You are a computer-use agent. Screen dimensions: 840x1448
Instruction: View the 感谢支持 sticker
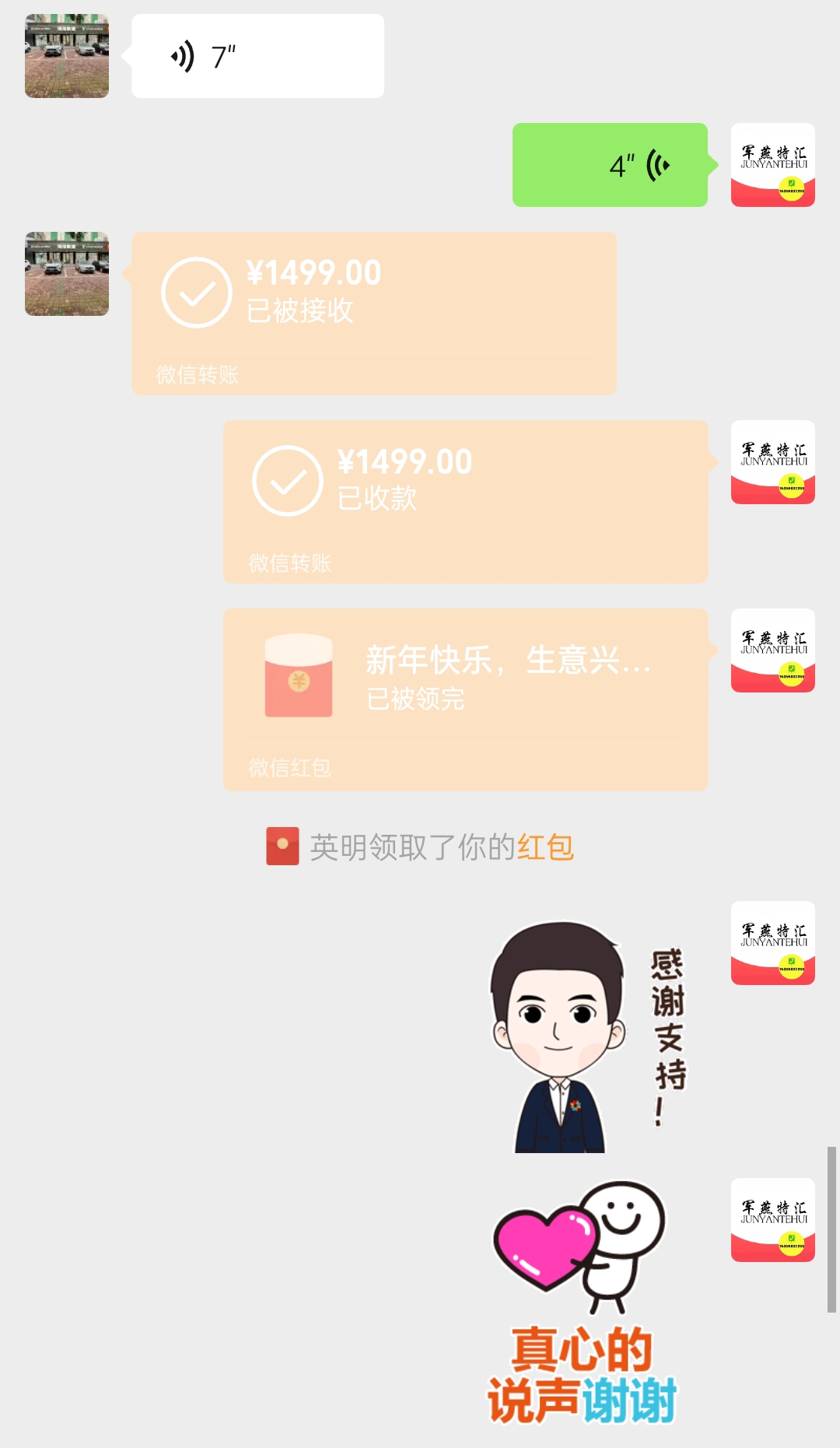pyautogui.click(x=587, y=1036)
